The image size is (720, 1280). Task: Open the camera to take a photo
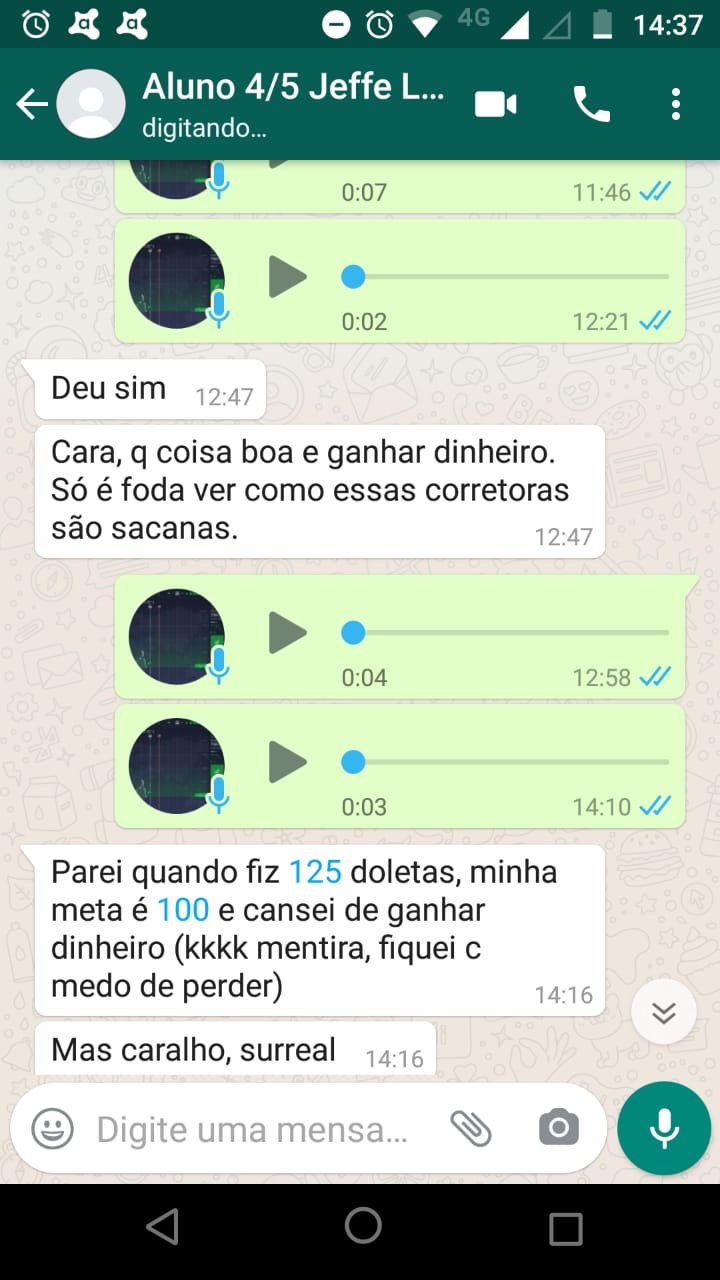point(558,1128)
